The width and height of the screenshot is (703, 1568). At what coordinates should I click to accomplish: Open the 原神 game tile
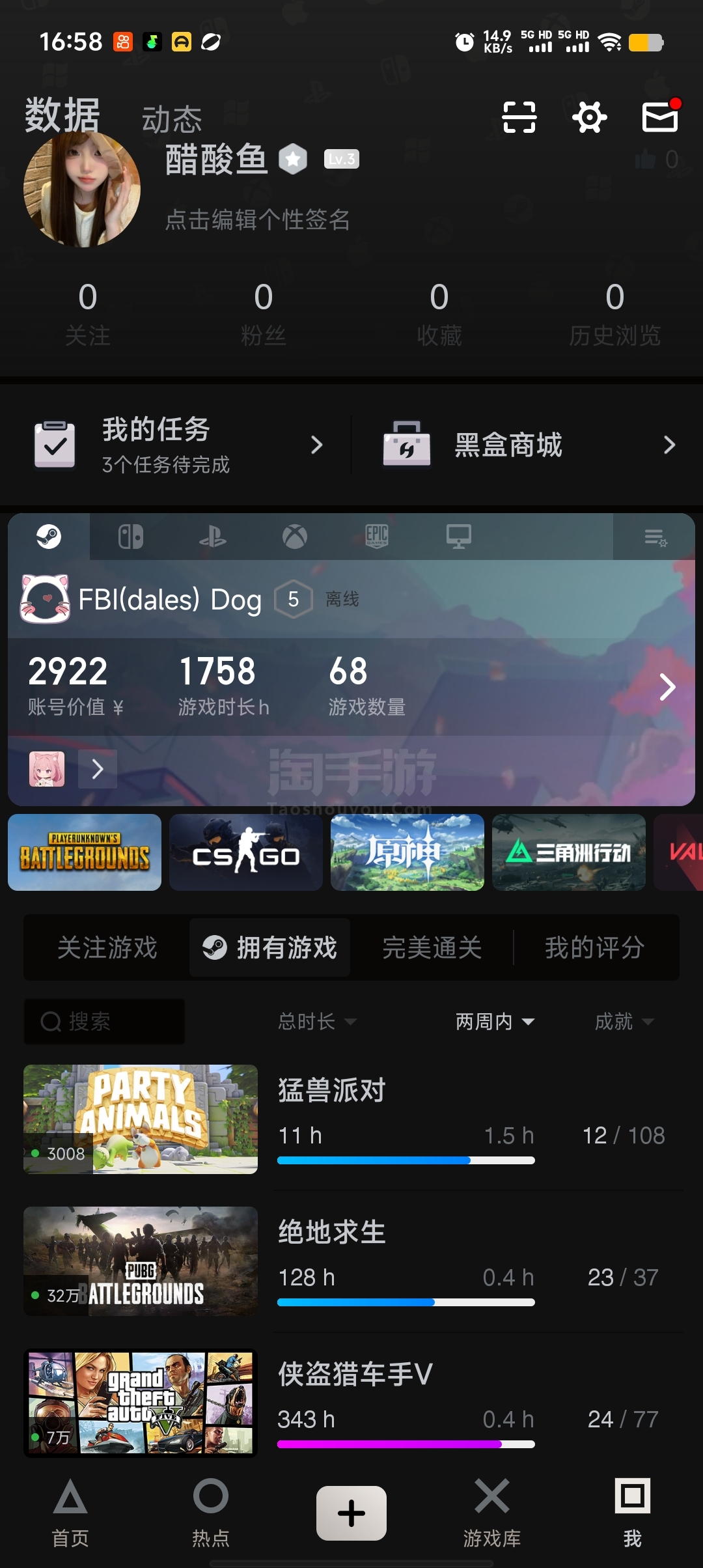tap(407, 852)
